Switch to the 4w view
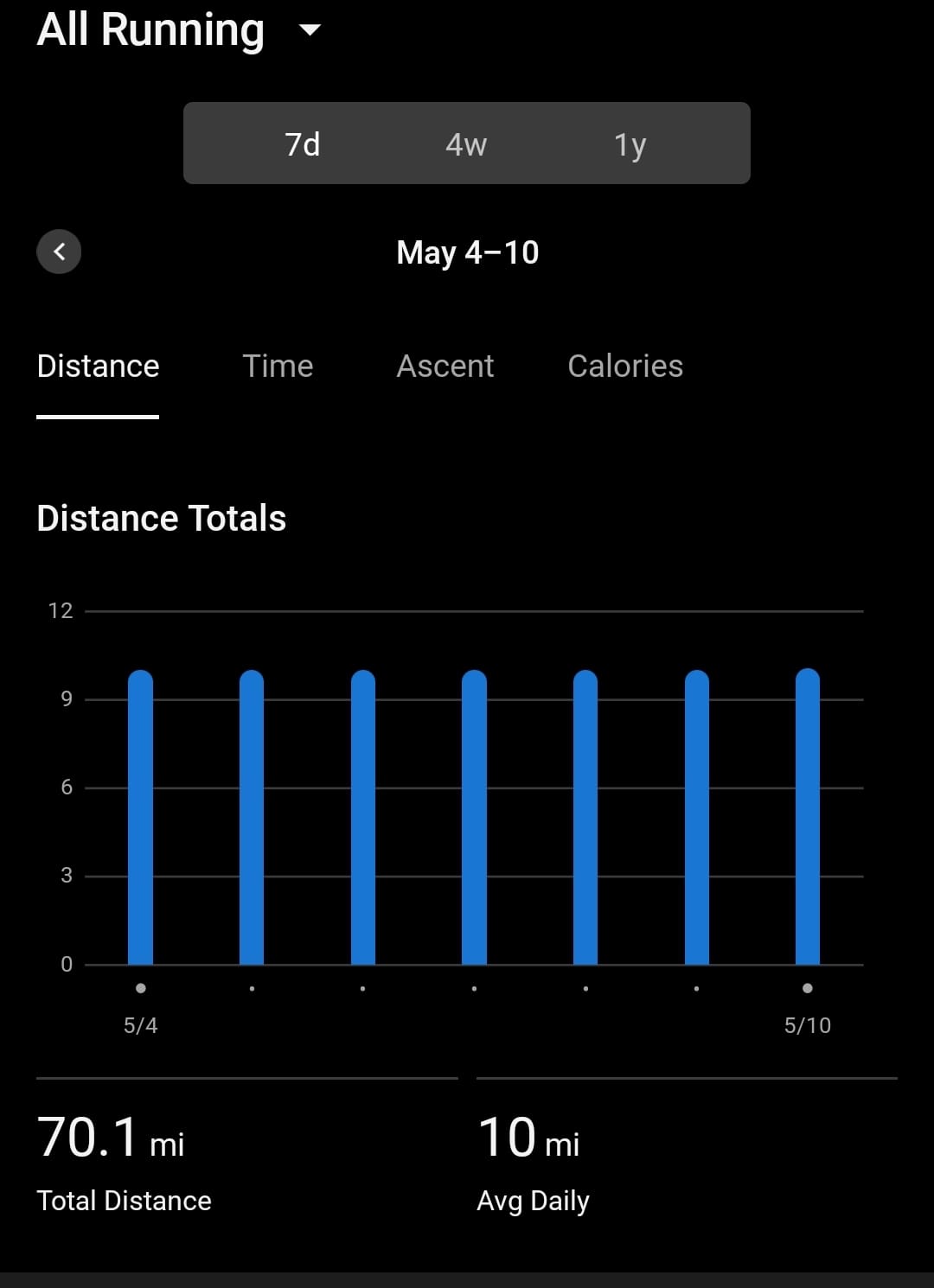Image resolution: width=934 pixels, height=1288 pixels. 465,143
